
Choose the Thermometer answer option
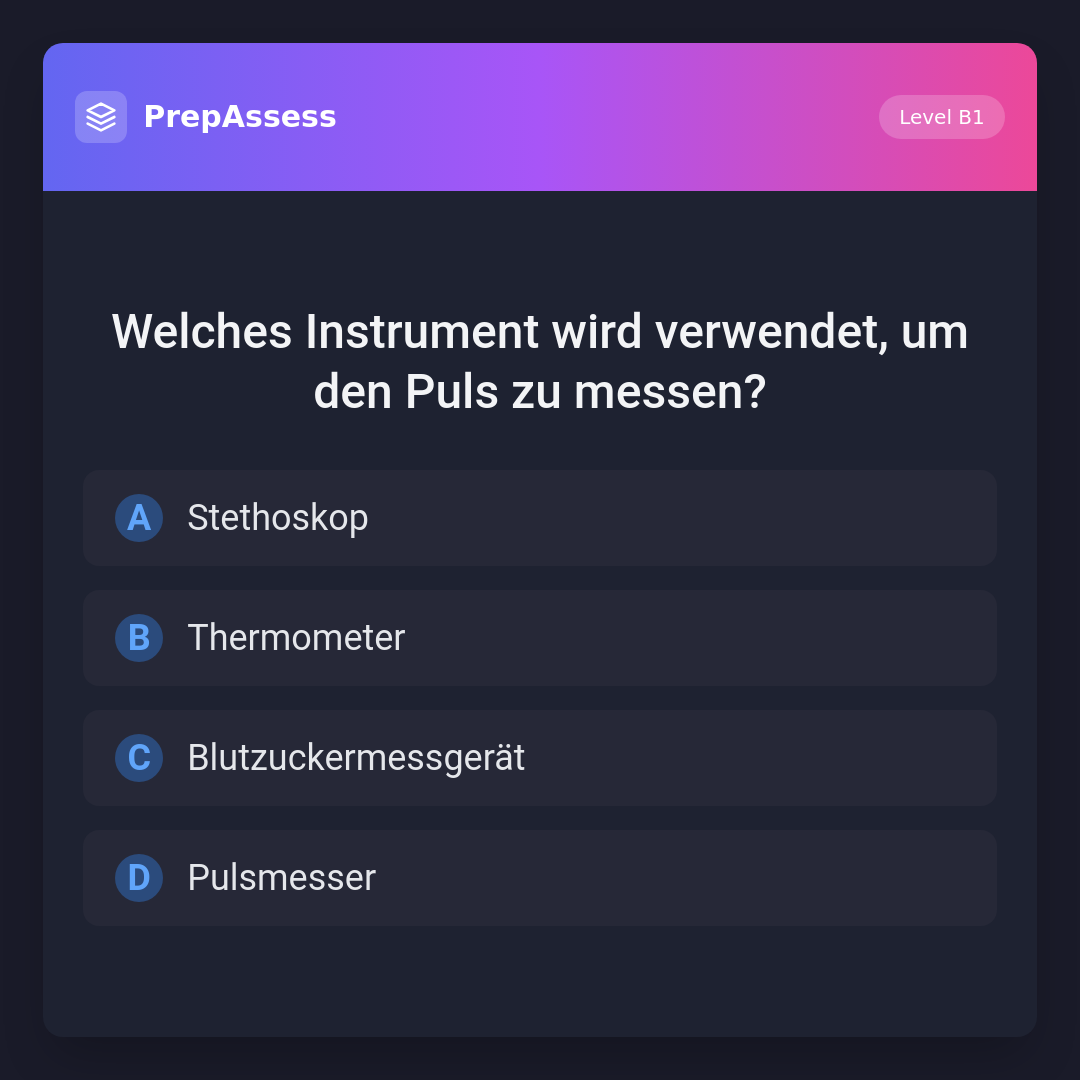tap(540, 638)
